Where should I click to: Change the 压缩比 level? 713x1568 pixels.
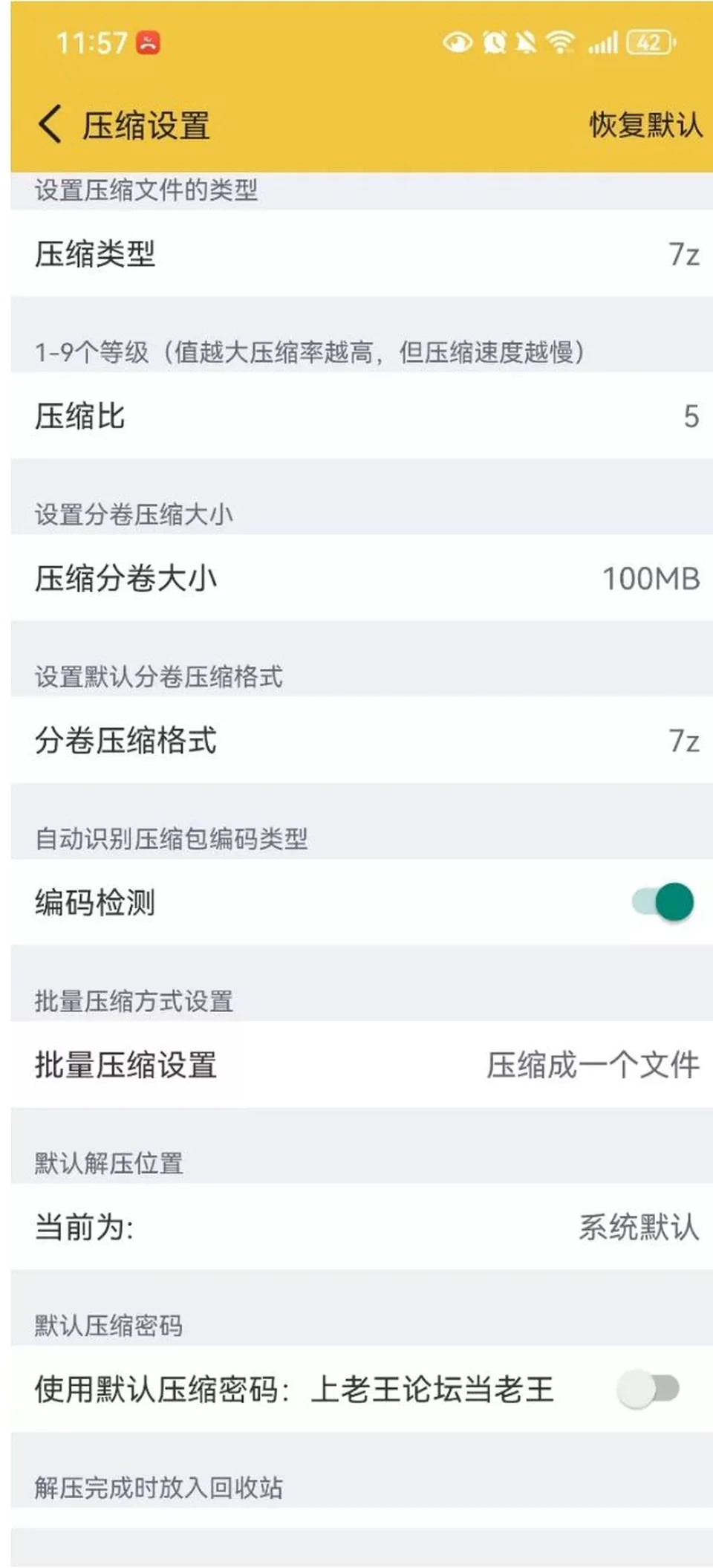pyautogui.click(x=362, y=415)
